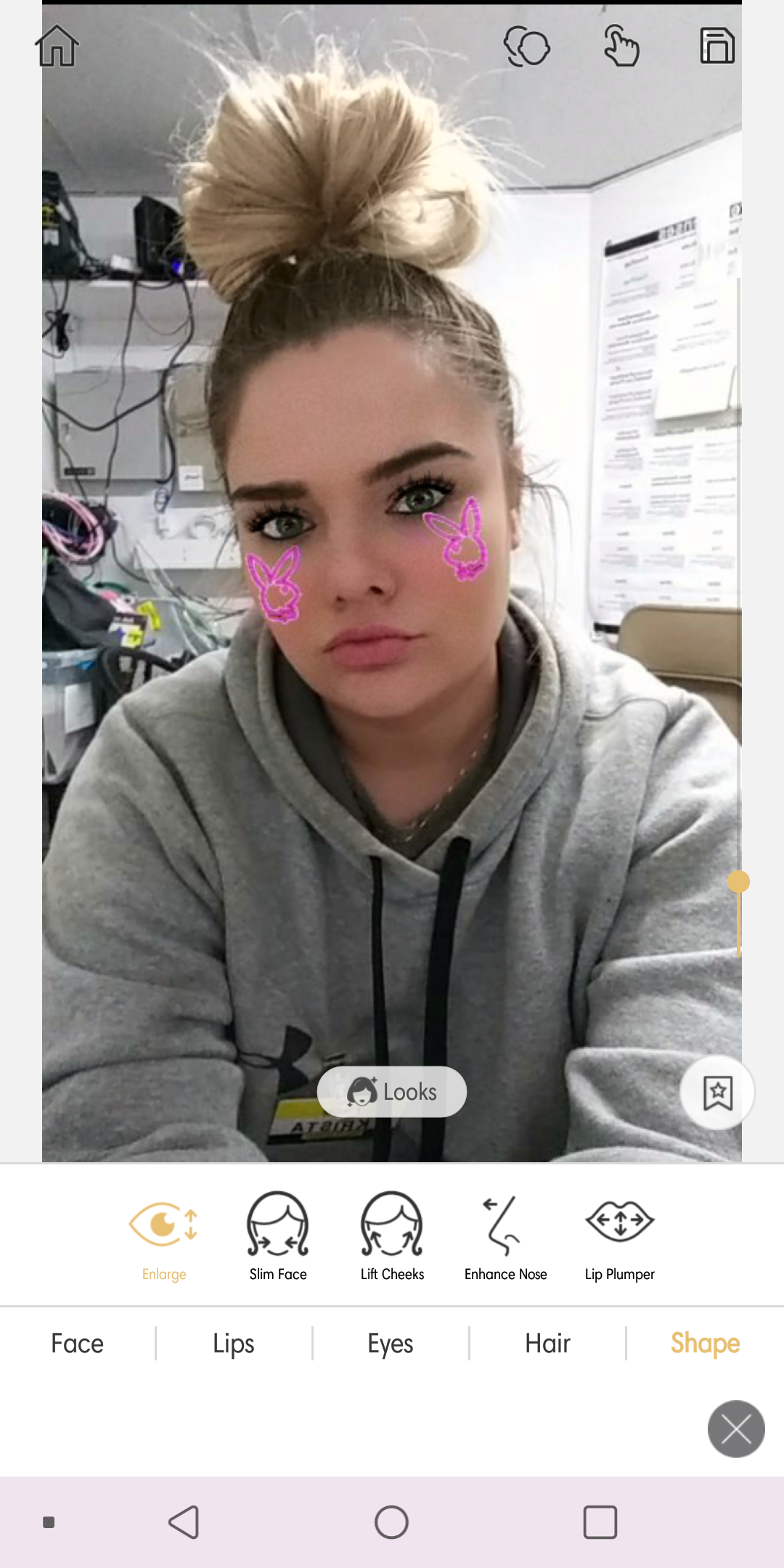
Task: Tap the bookmark star button
Action: coord(717,1093)
